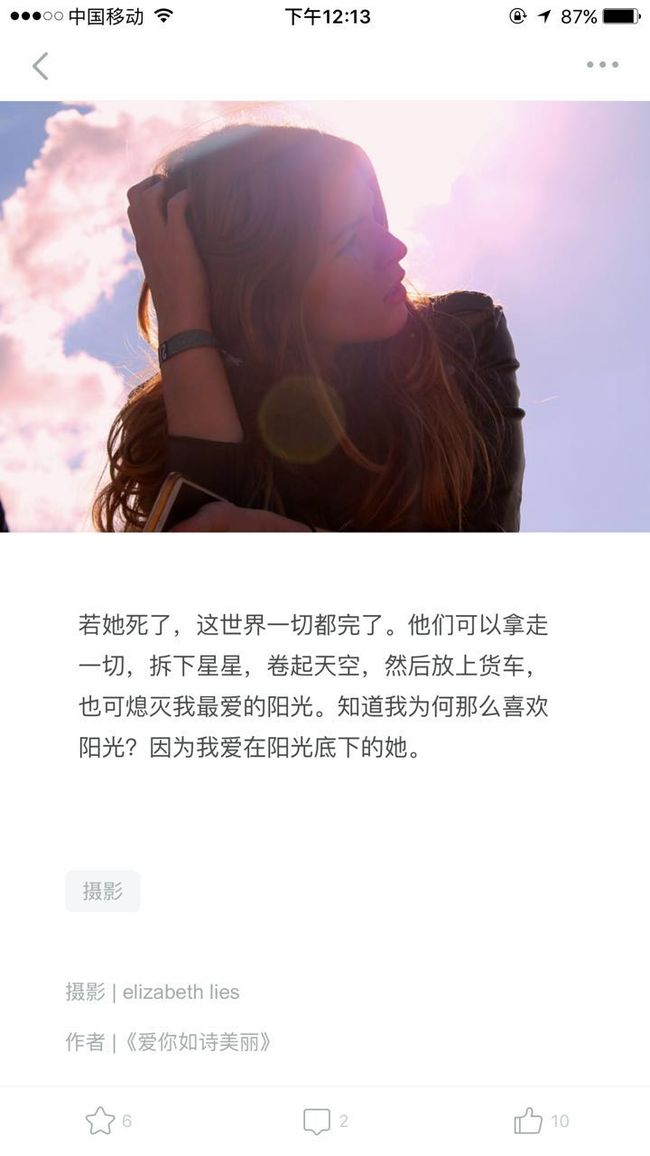Favorite this post with the star icon

coord(100,1121)
